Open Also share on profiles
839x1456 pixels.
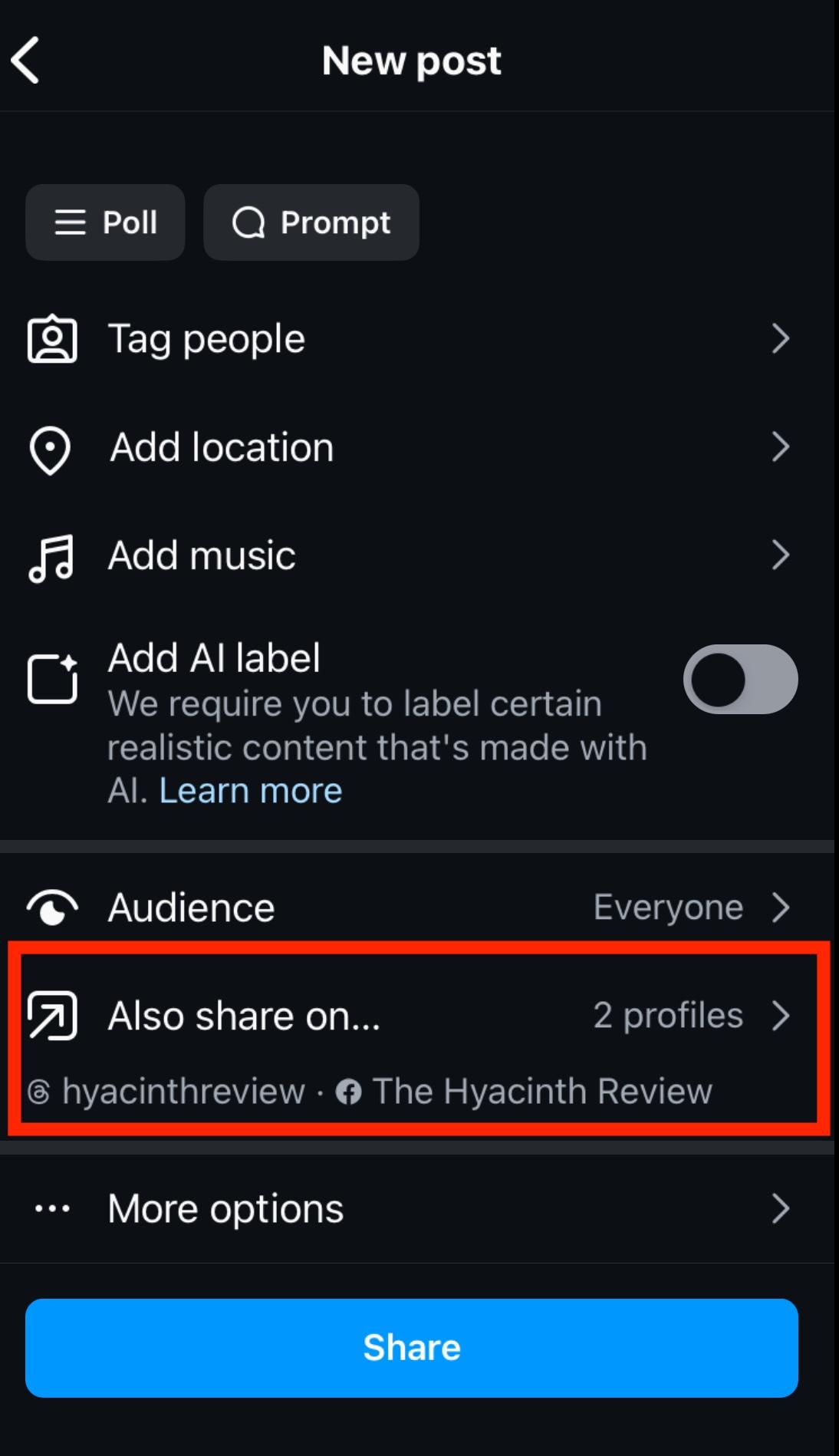417,1039
